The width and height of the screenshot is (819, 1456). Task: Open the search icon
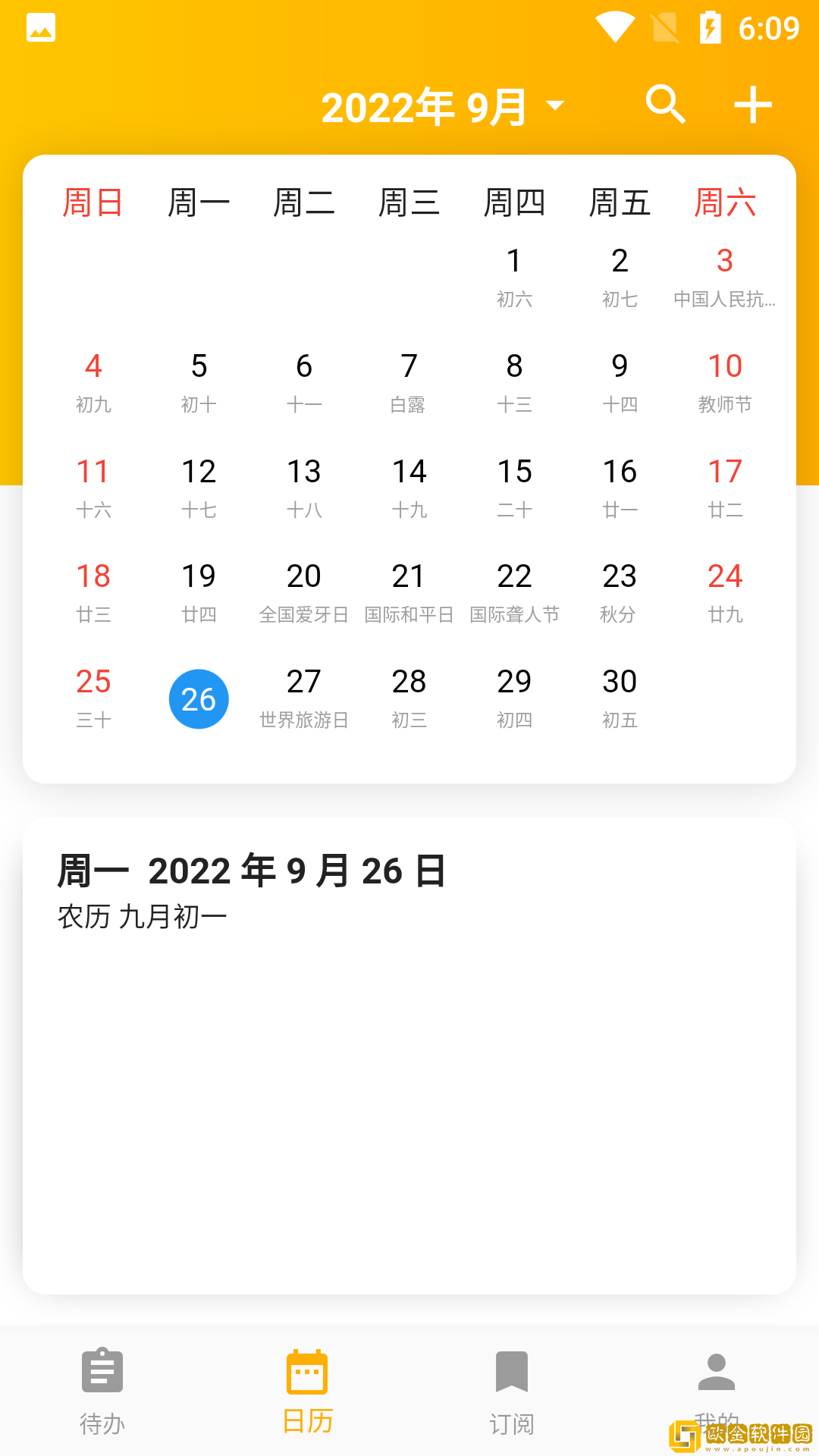(666, 105)
